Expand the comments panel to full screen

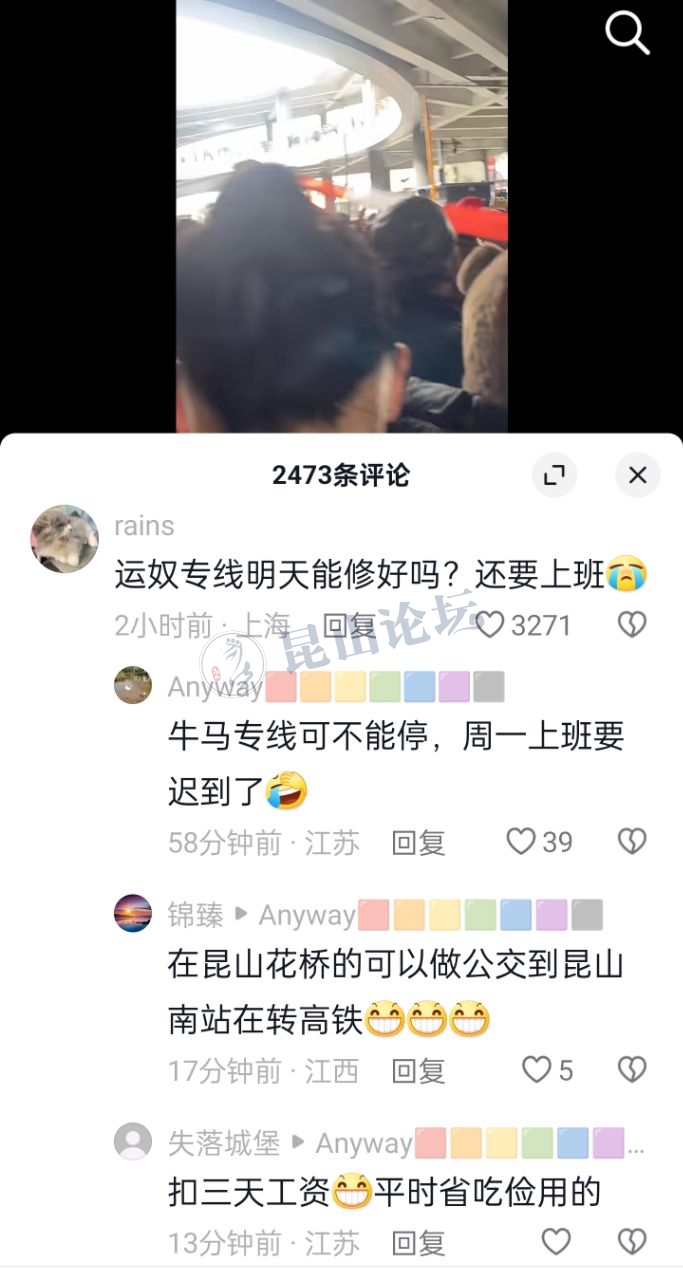coord(554,476)
